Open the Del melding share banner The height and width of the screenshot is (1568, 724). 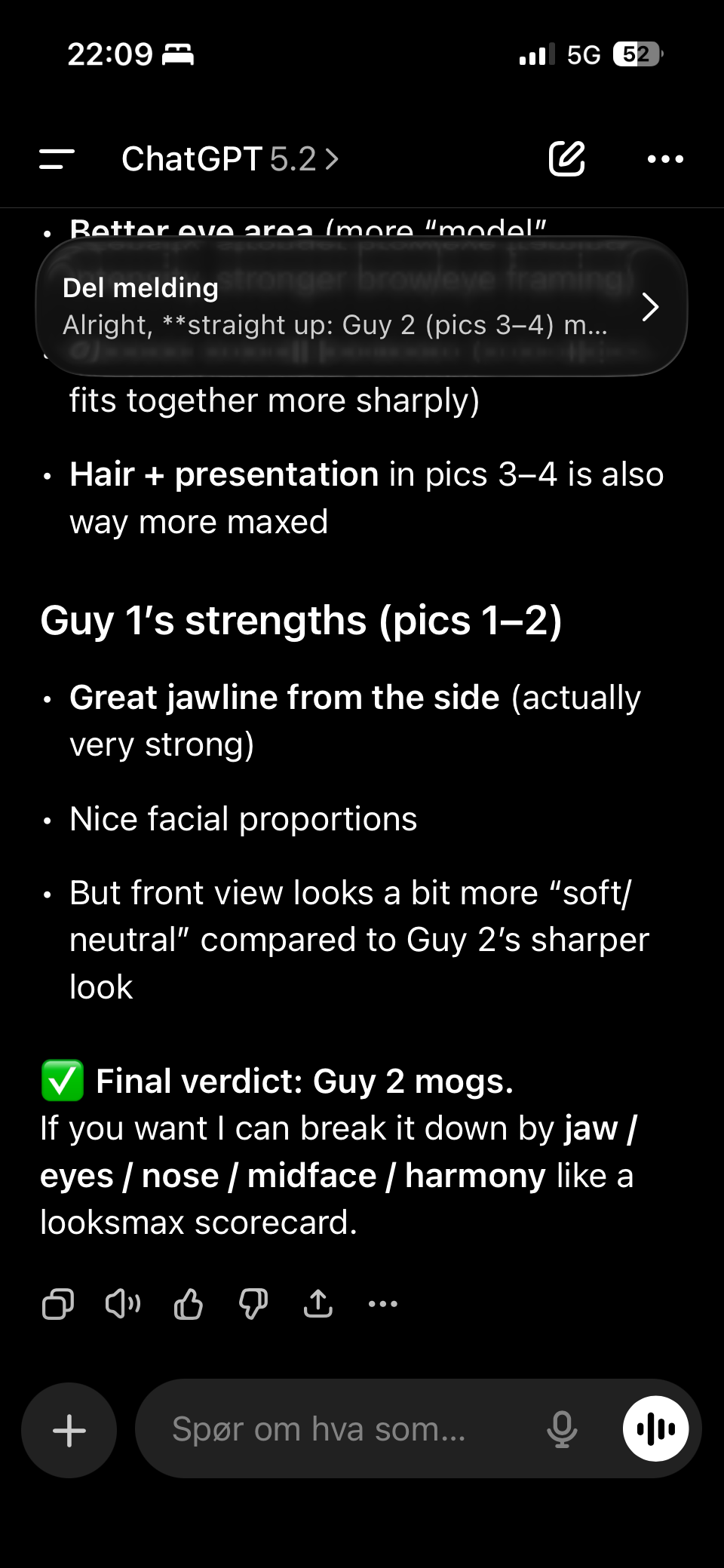(361, 306)
